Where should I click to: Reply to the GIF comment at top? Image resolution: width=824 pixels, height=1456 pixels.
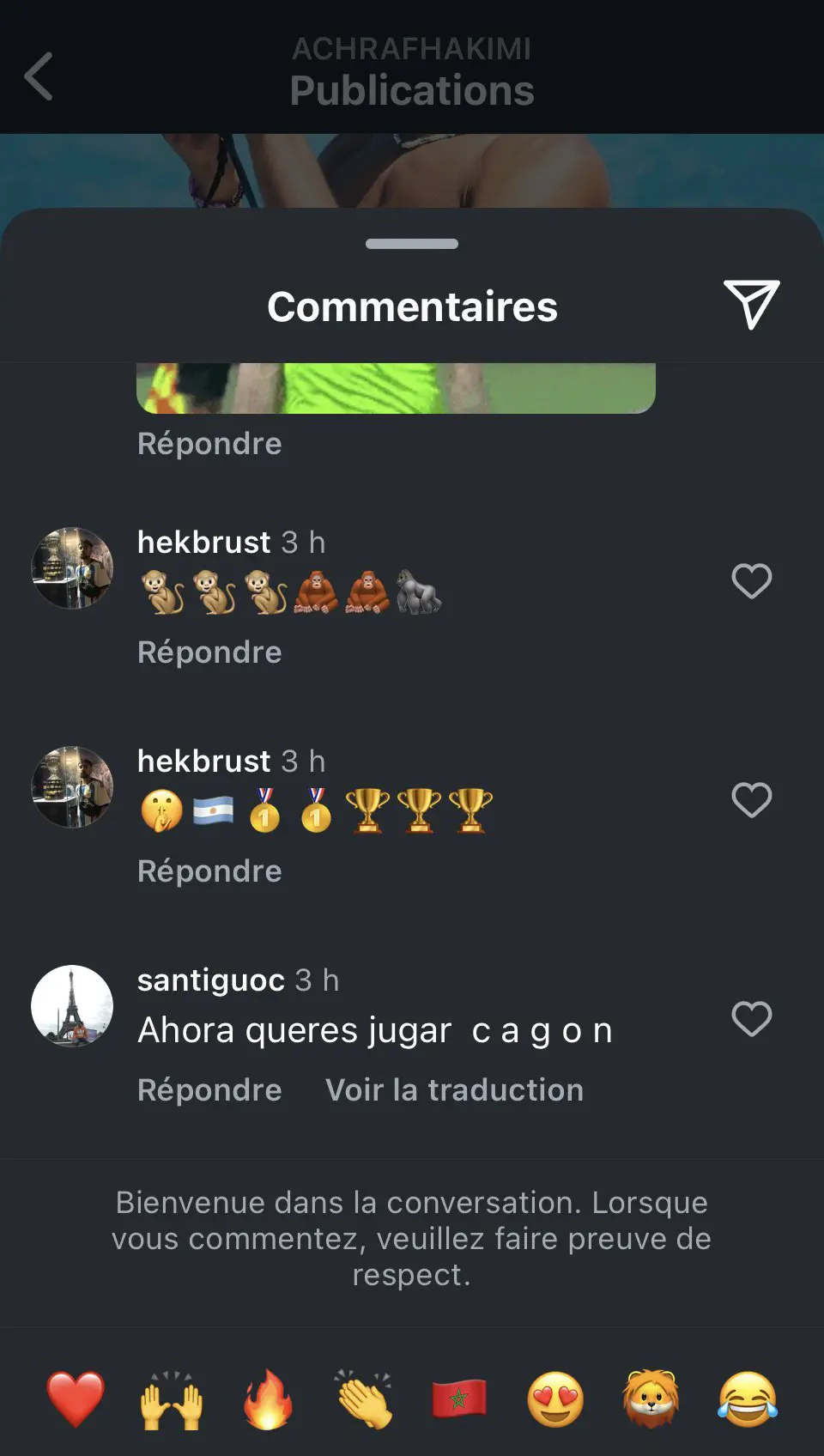[x=209, y=444]
